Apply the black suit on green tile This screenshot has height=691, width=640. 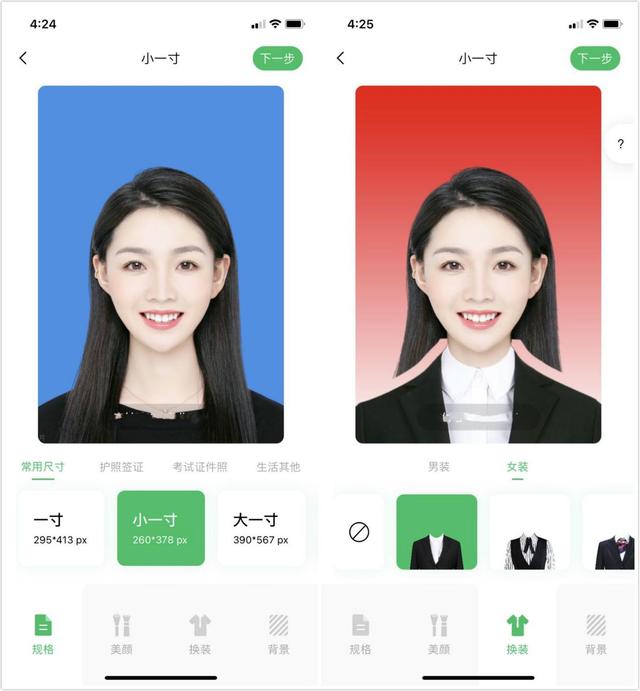coord(436,532)
